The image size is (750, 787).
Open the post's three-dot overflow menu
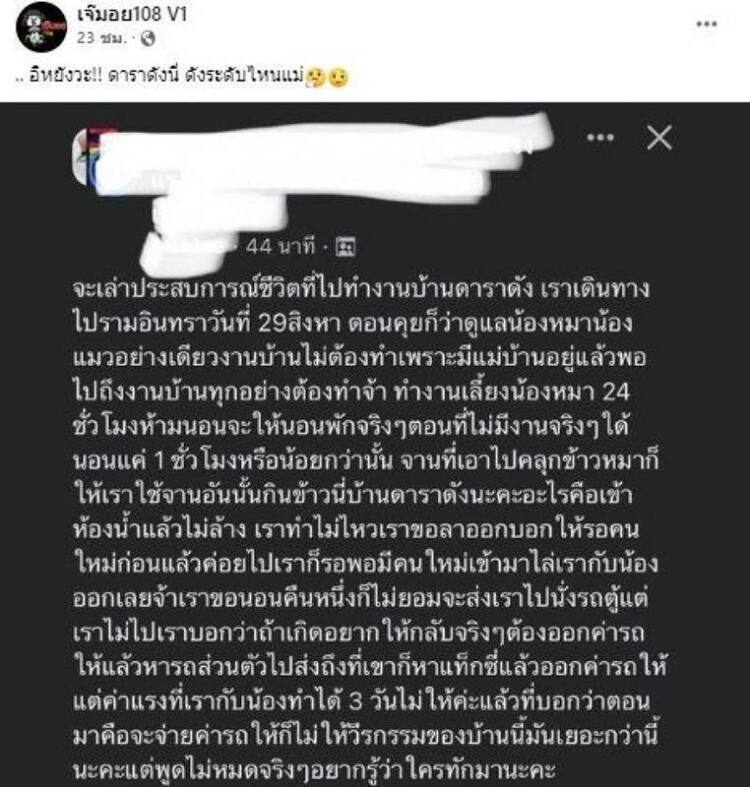tap(706, 24)
